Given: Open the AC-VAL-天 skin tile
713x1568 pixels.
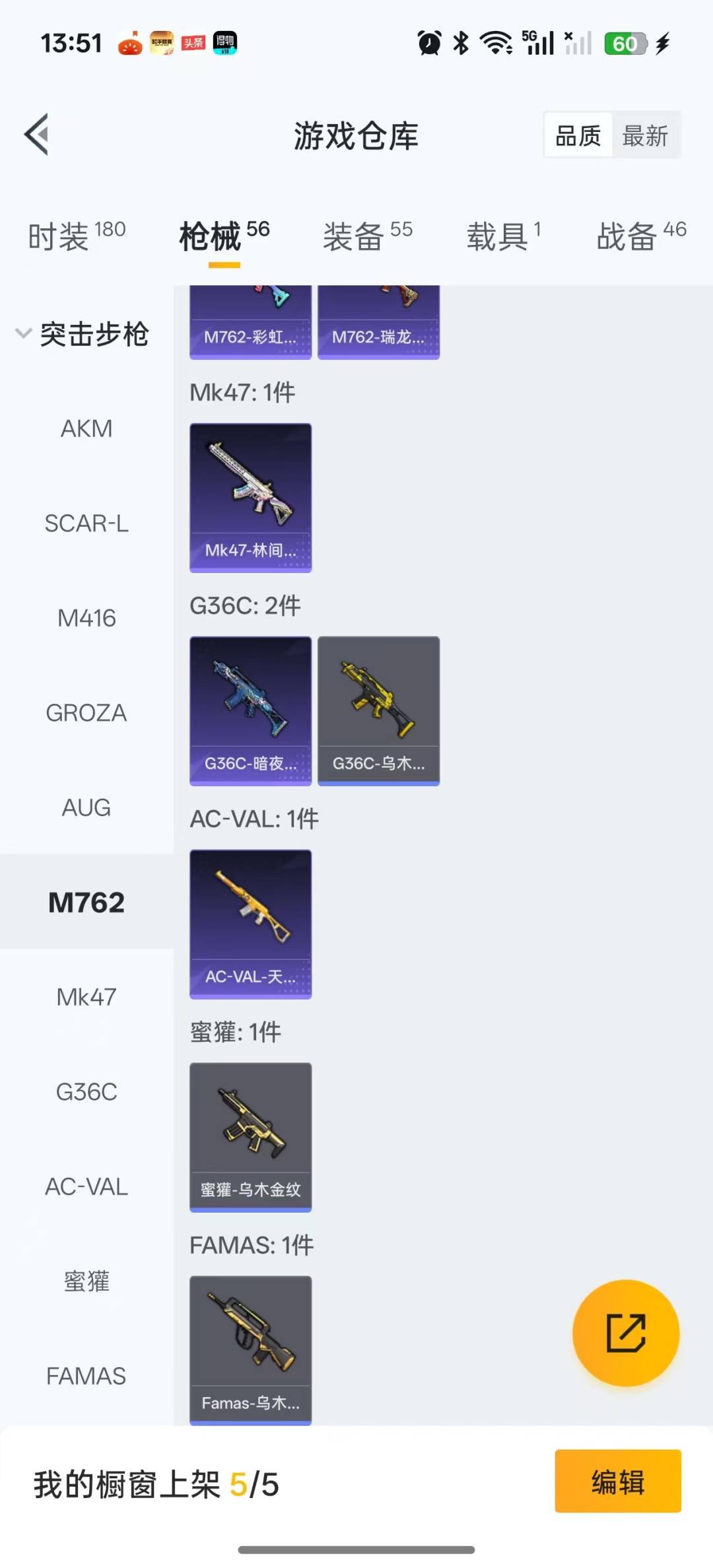Looking at the screenshot, I should 250,924.
